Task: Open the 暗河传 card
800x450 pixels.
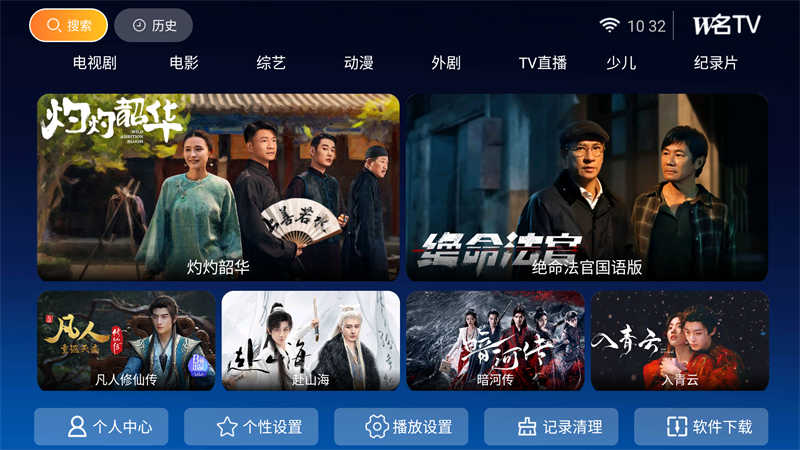Action: tap(495, 340)
